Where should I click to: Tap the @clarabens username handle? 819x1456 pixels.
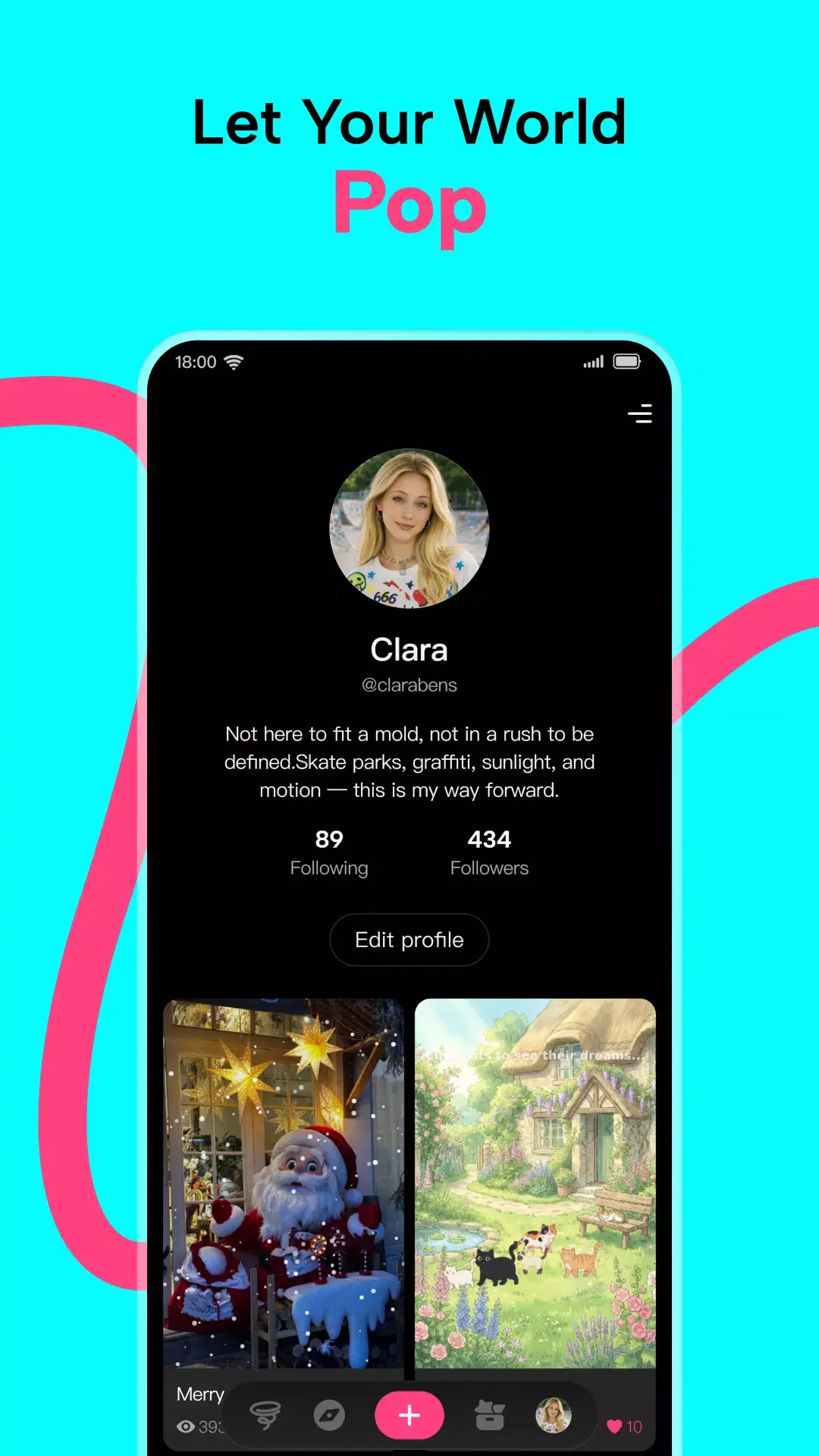coord(409,685)
